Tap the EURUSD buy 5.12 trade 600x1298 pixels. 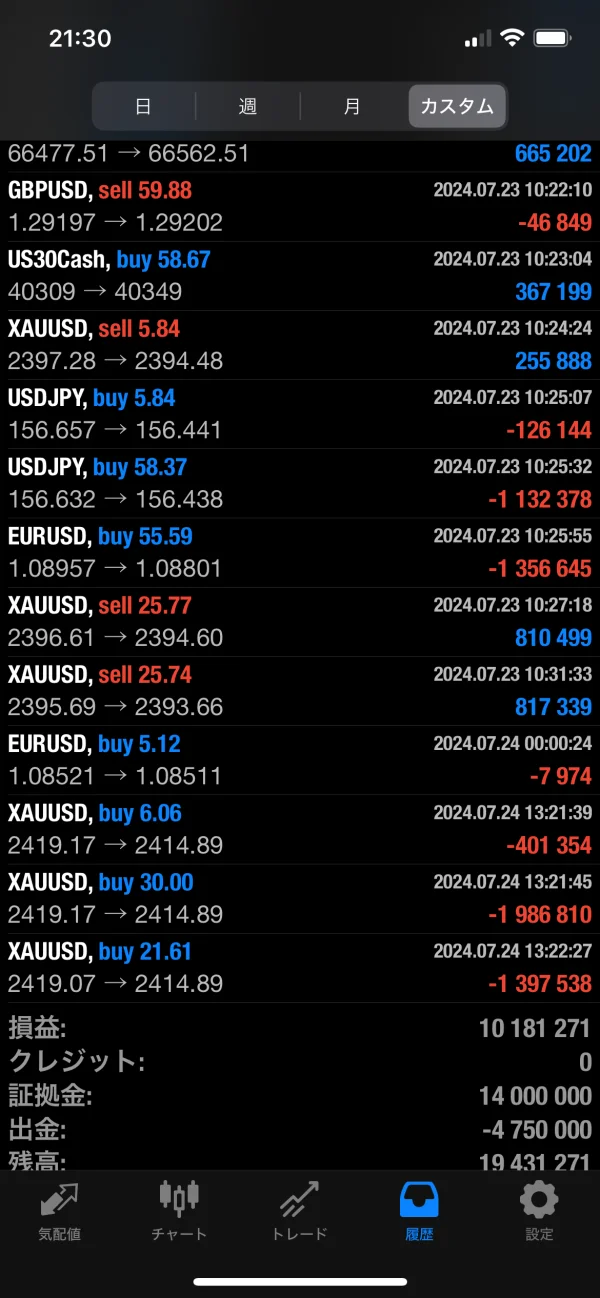coord(300,759)
